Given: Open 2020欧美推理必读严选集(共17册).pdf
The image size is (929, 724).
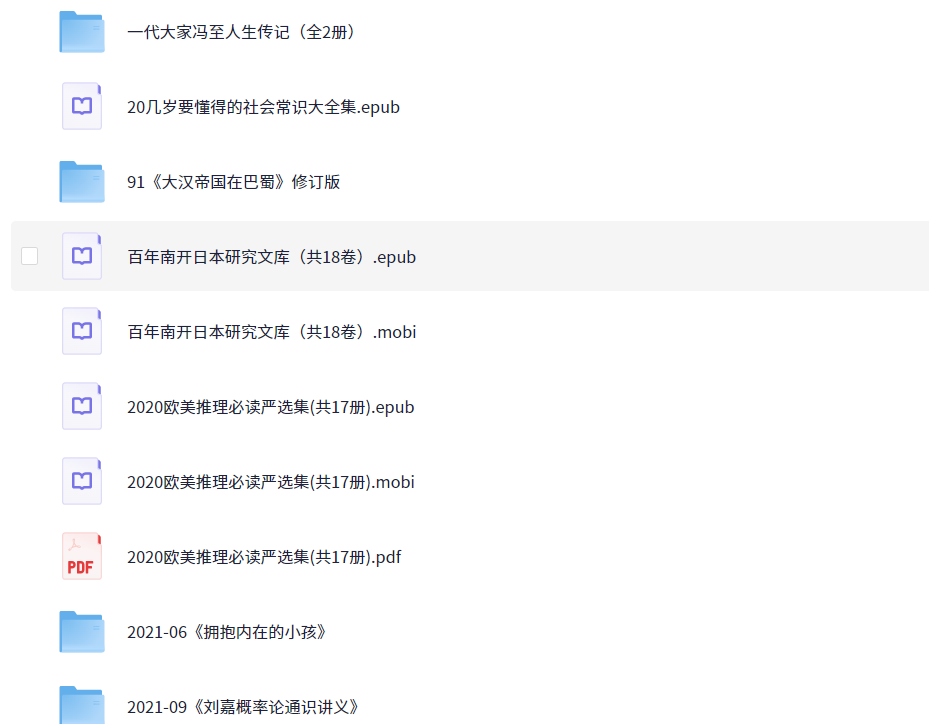Looking at the screenshot, I should 264,557.
